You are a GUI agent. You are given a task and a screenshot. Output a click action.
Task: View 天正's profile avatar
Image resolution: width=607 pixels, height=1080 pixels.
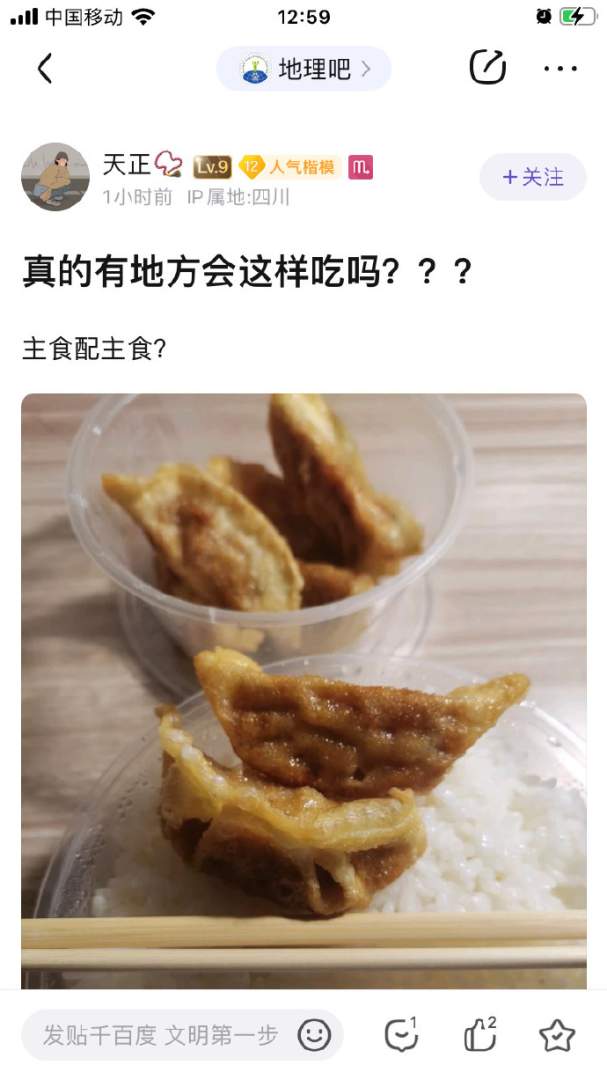coord(55,176)
